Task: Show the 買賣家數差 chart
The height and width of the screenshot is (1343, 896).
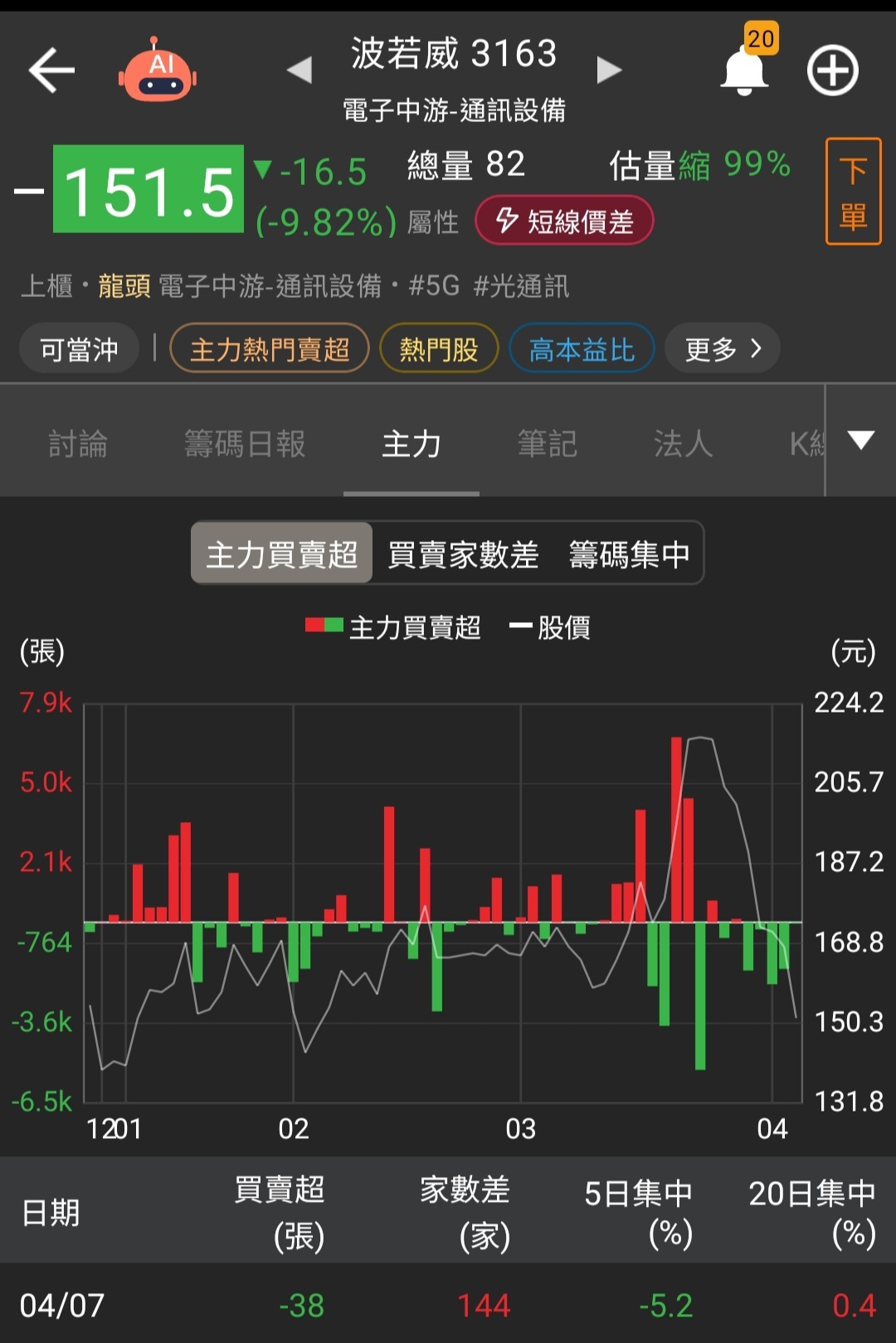Action: tap(463, 553)
